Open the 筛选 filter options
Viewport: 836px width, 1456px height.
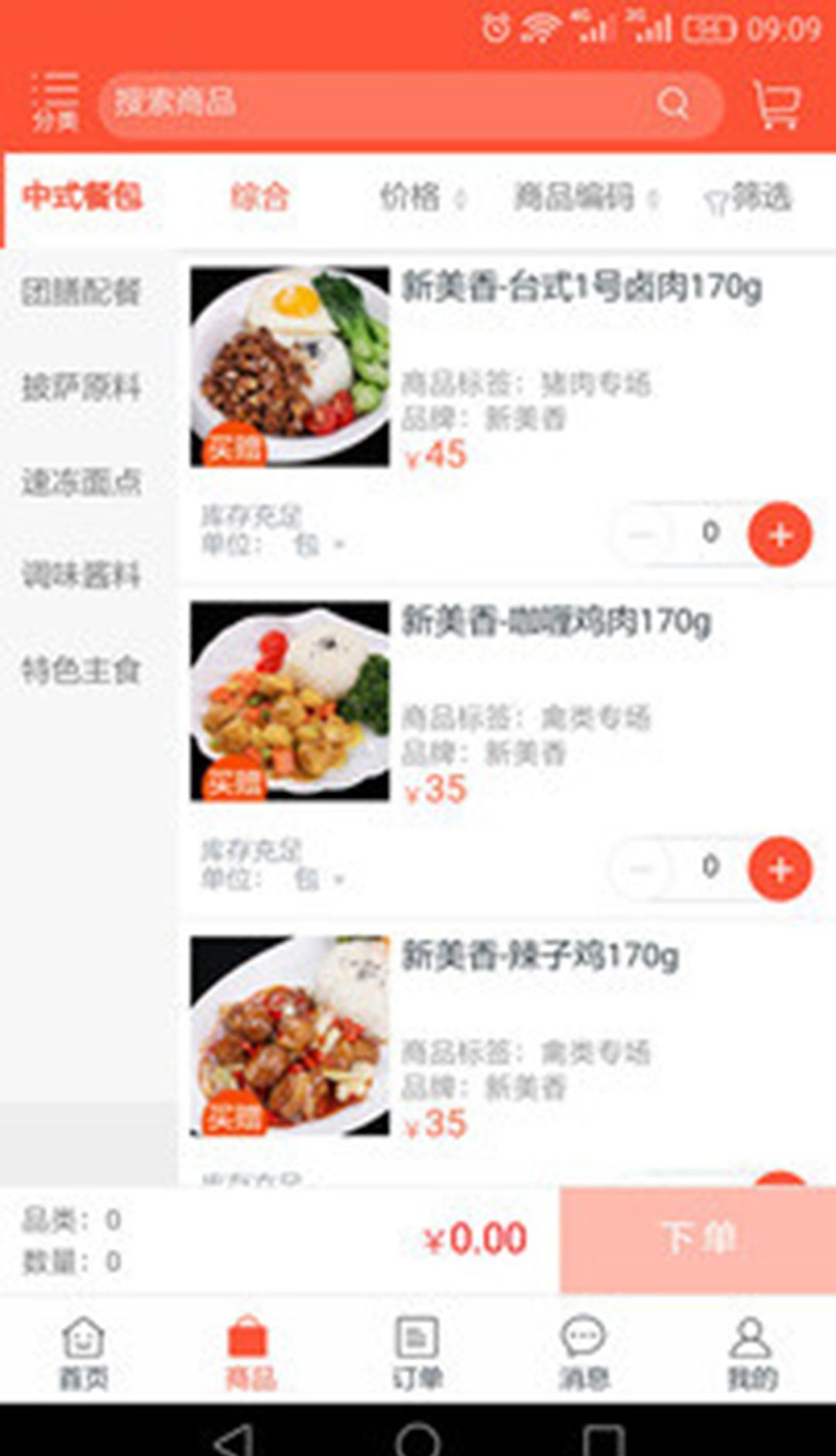coord(748,197)
